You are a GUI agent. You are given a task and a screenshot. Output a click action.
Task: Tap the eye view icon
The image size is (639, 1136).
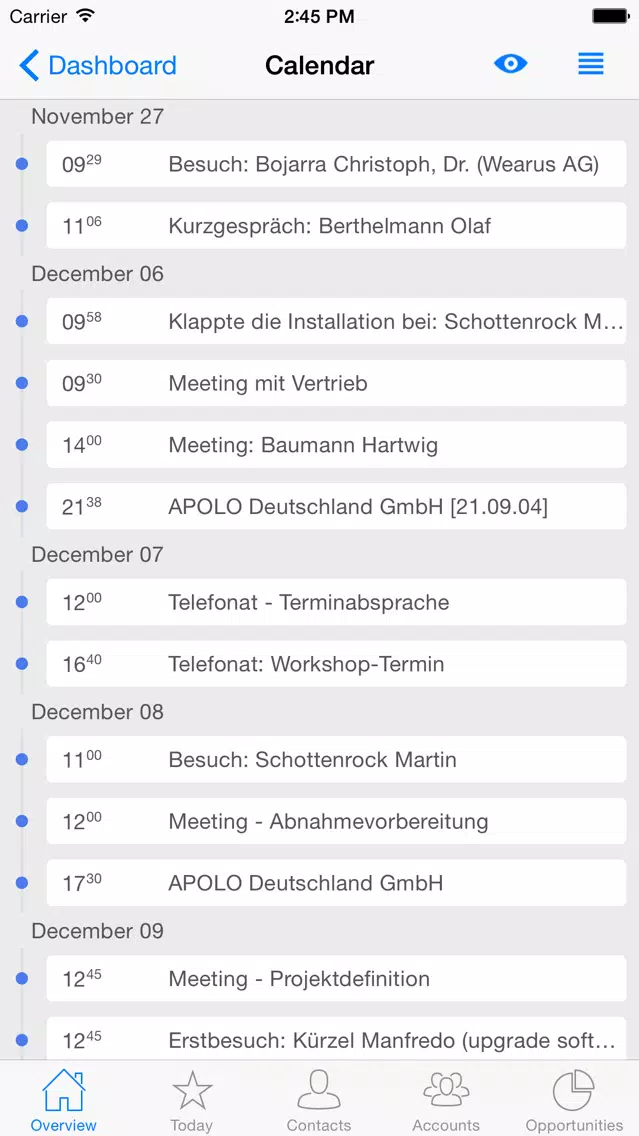(x=511, y=64)
